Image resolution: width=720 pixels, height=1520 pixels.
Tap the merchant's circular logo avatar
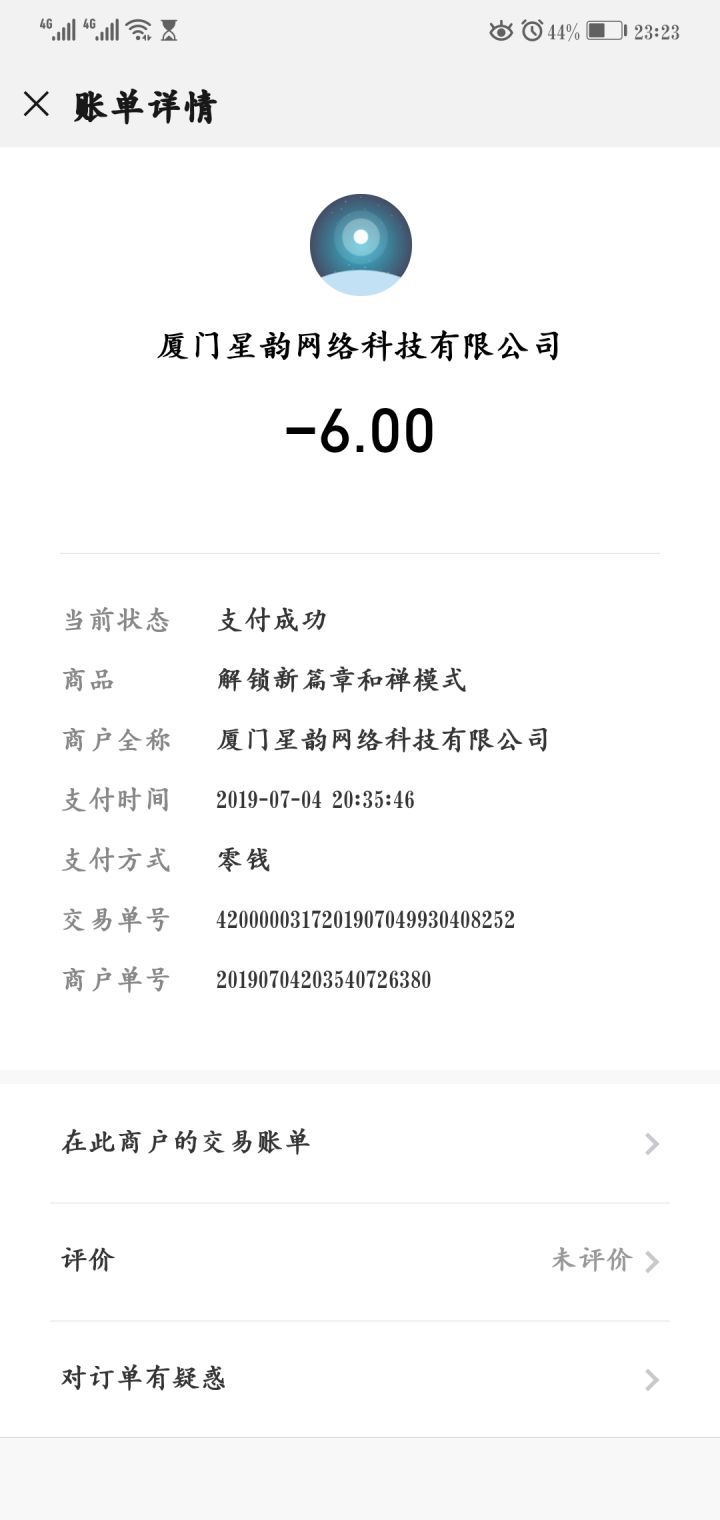click(x=360, y=243)
